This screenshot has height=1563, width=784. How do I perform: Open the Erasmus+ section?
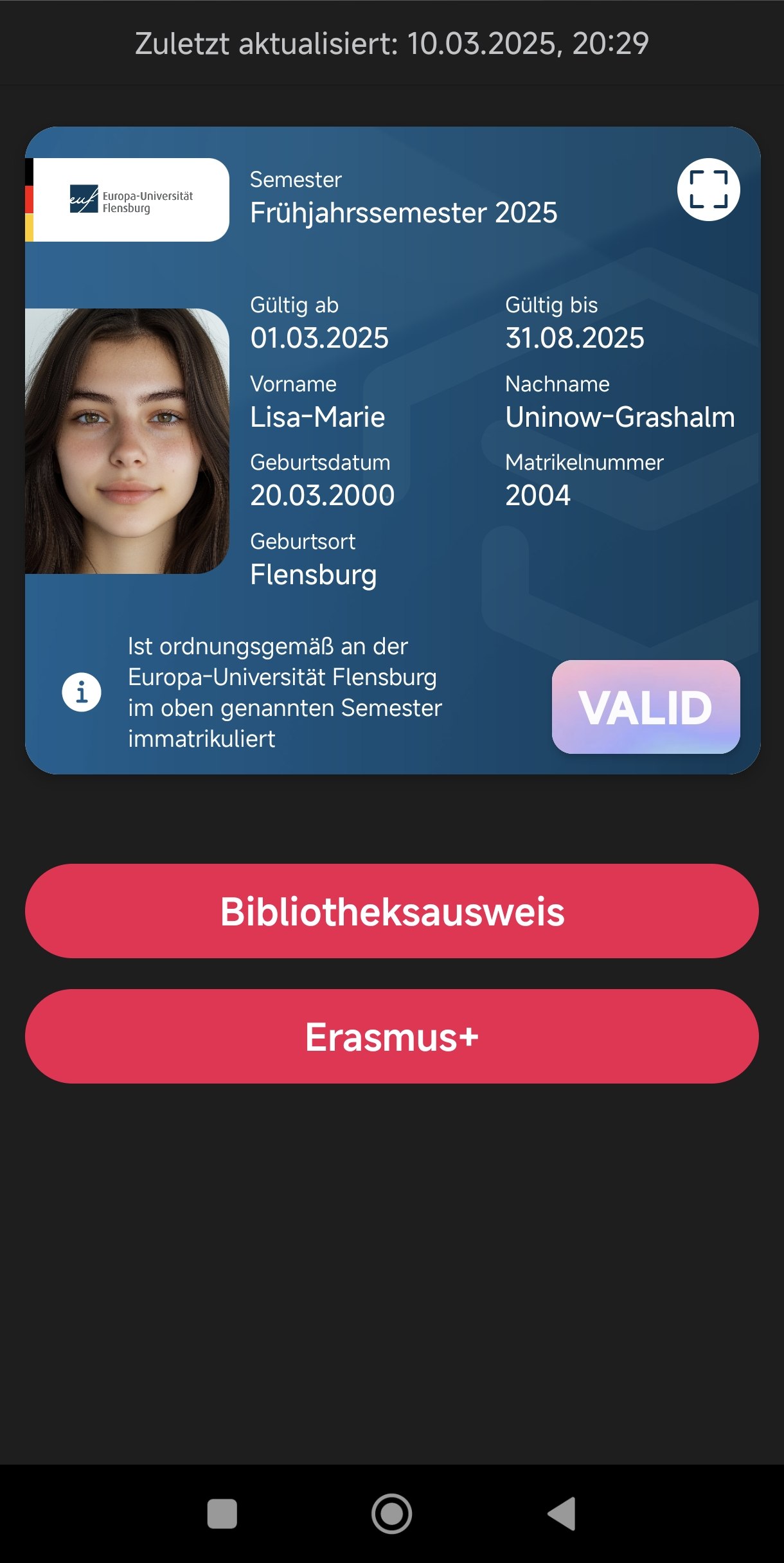coord(392,1036)
